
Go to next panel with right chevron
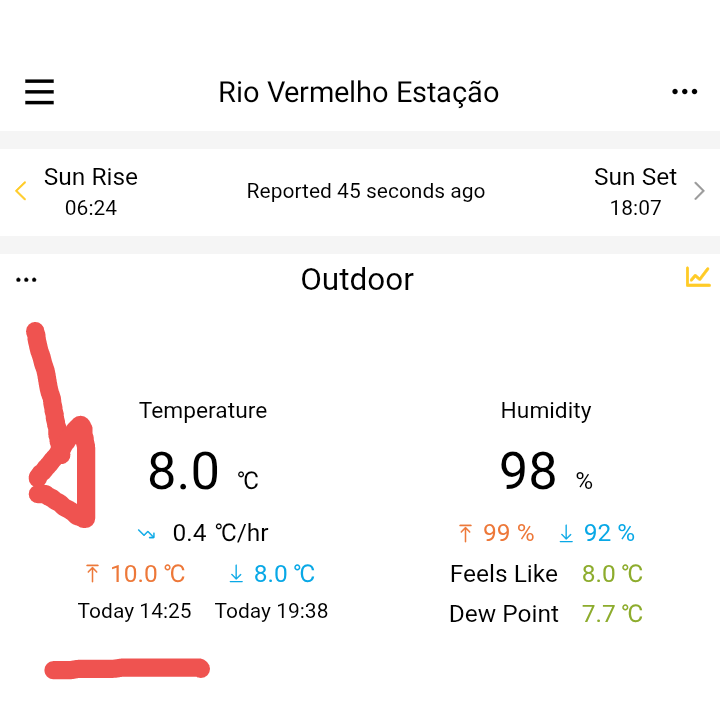click(x=699, y=191)
